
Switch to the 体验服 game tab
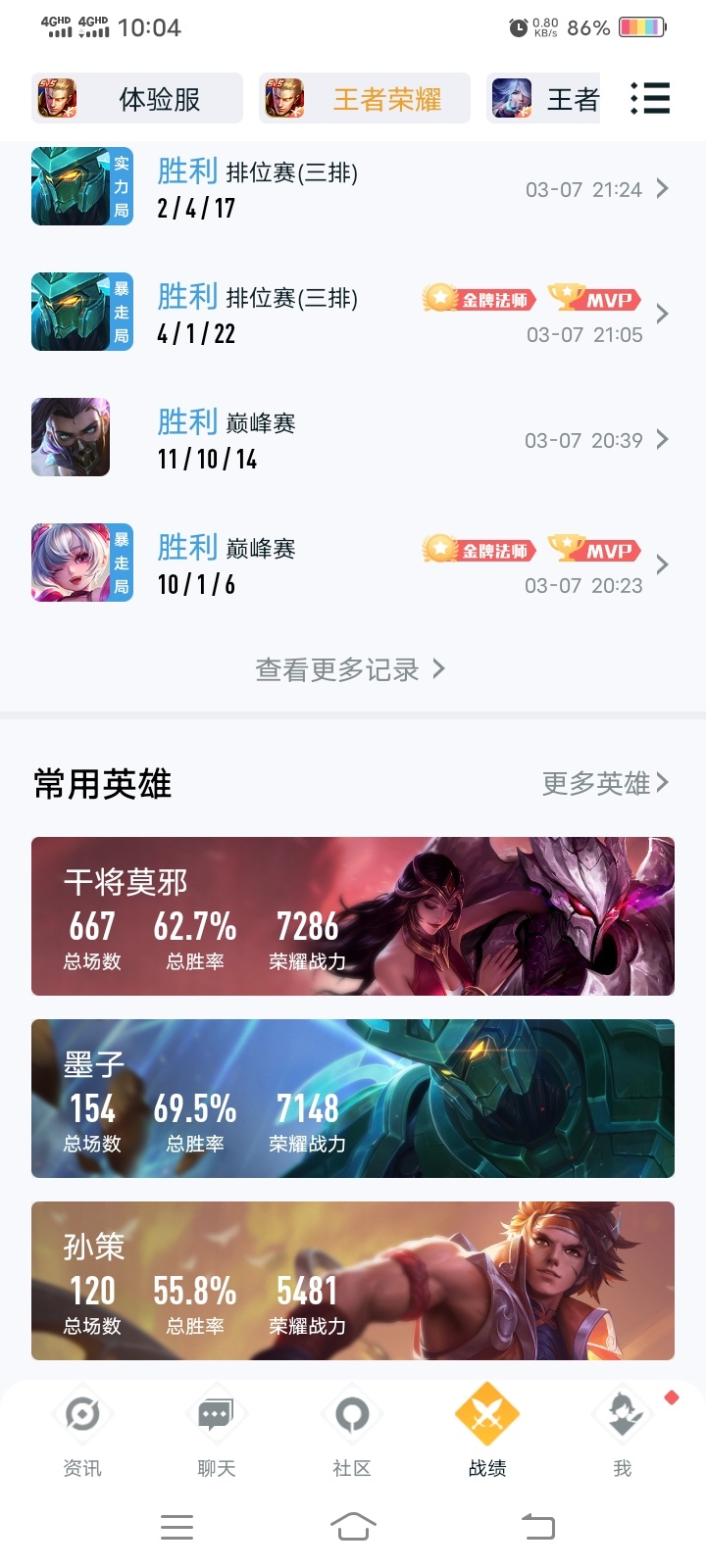pos(137,99)
